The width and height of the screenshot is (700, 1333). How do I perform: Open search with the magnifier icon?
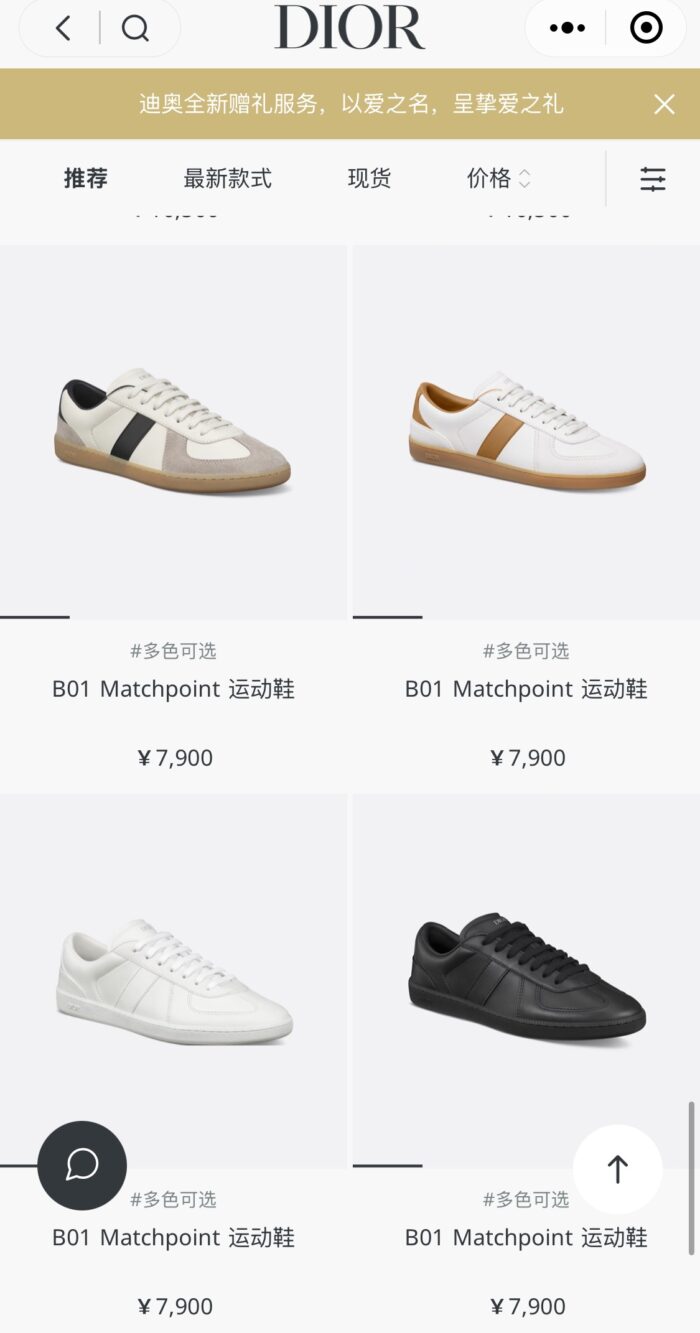135,28
